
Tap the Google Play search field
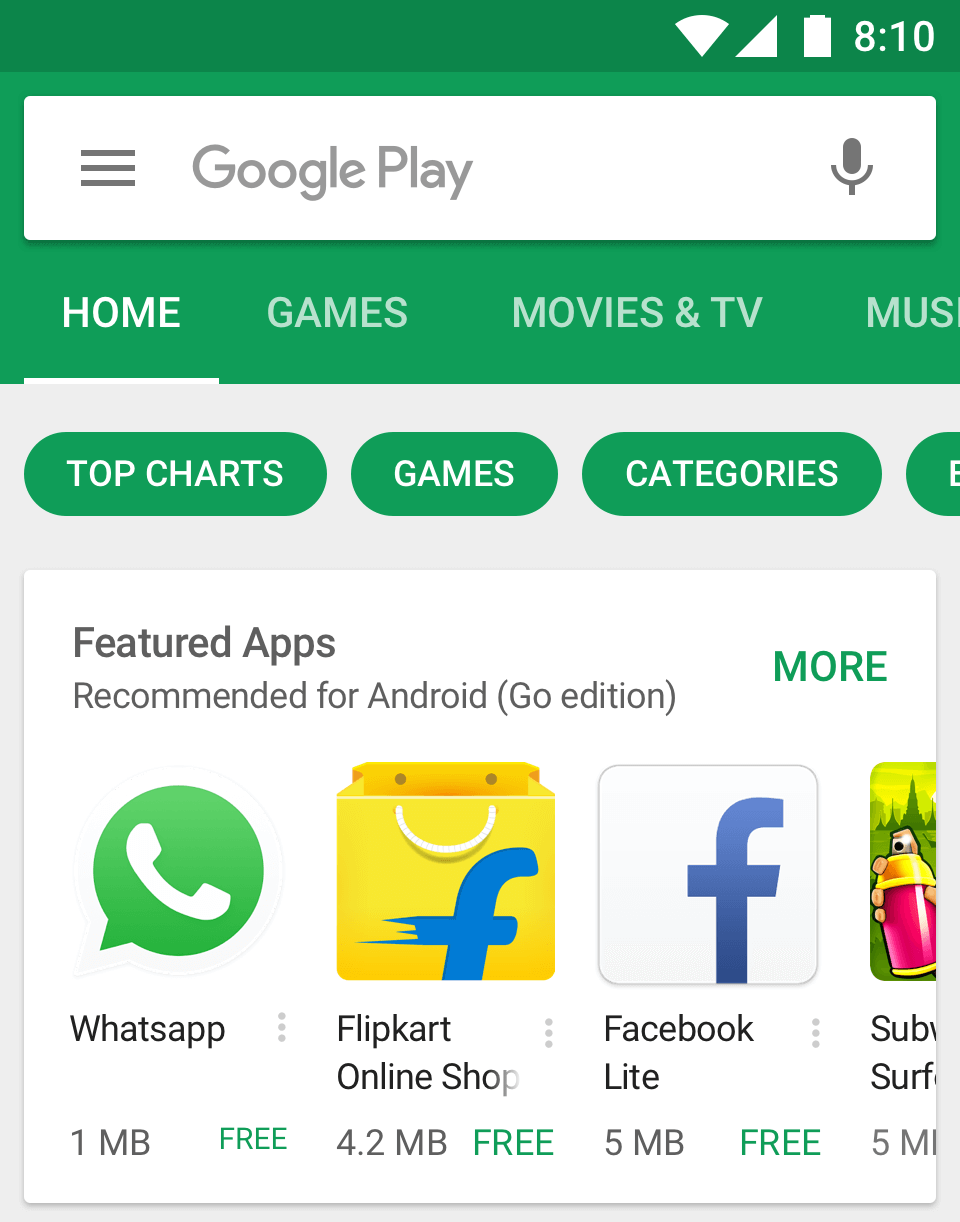pyautogui.click(x=480, y=168)
